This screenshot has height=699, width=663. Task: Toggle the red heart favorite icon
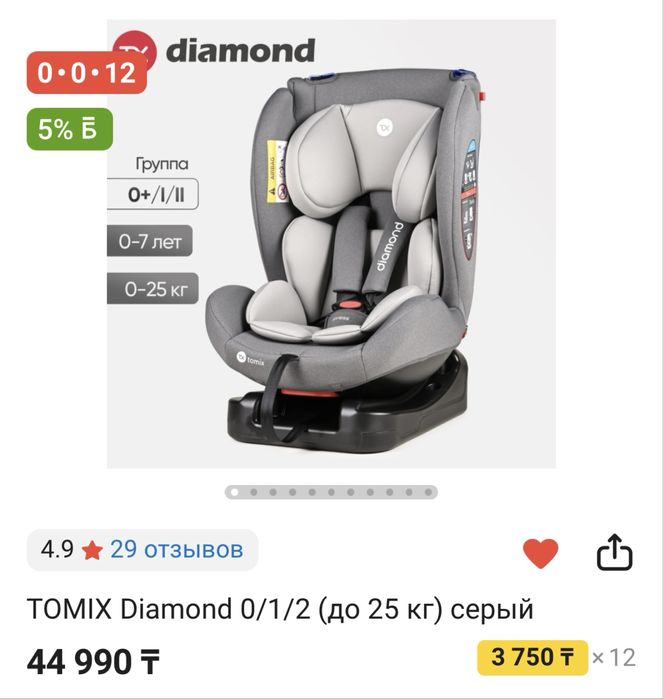(x=541, y=553)
